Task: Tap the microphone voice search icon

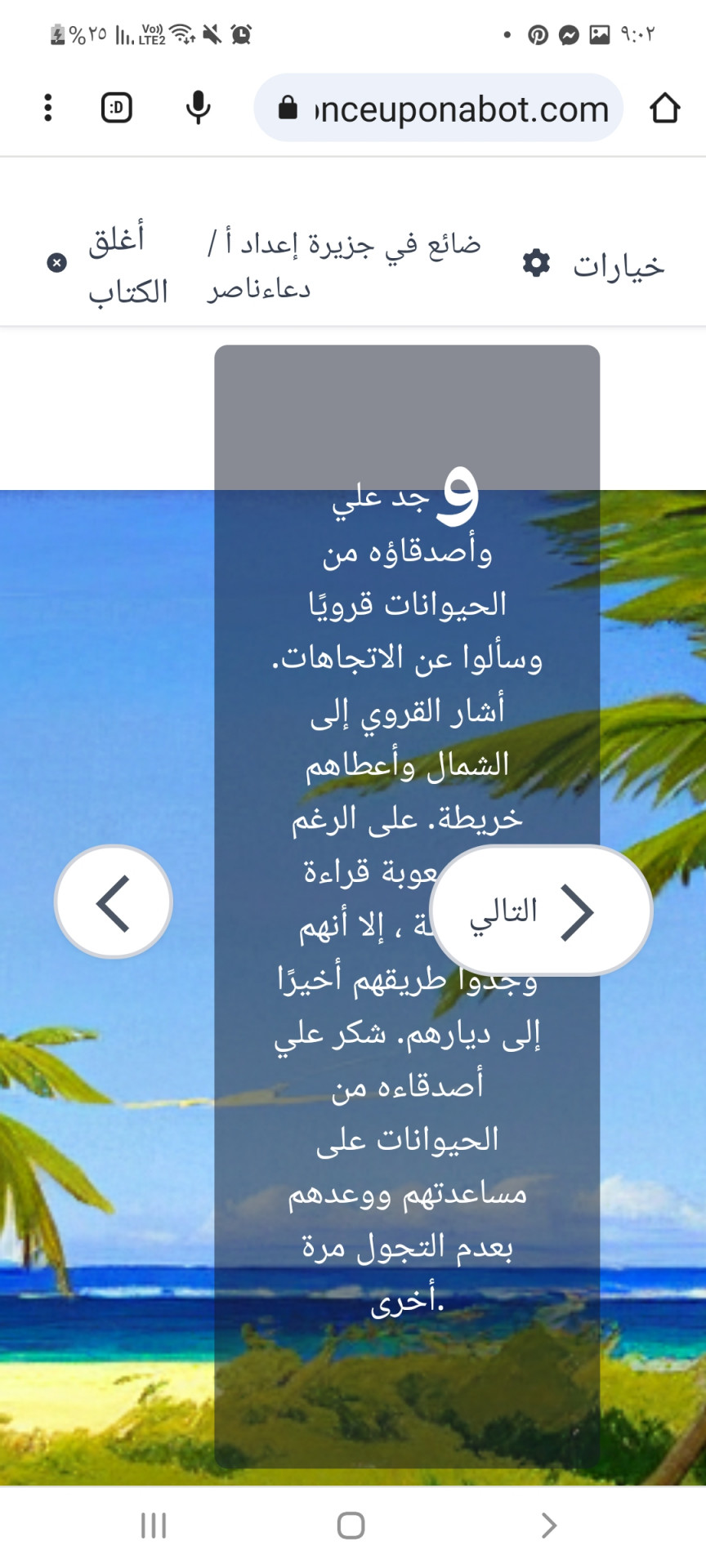Action: (x=198, y=108)
